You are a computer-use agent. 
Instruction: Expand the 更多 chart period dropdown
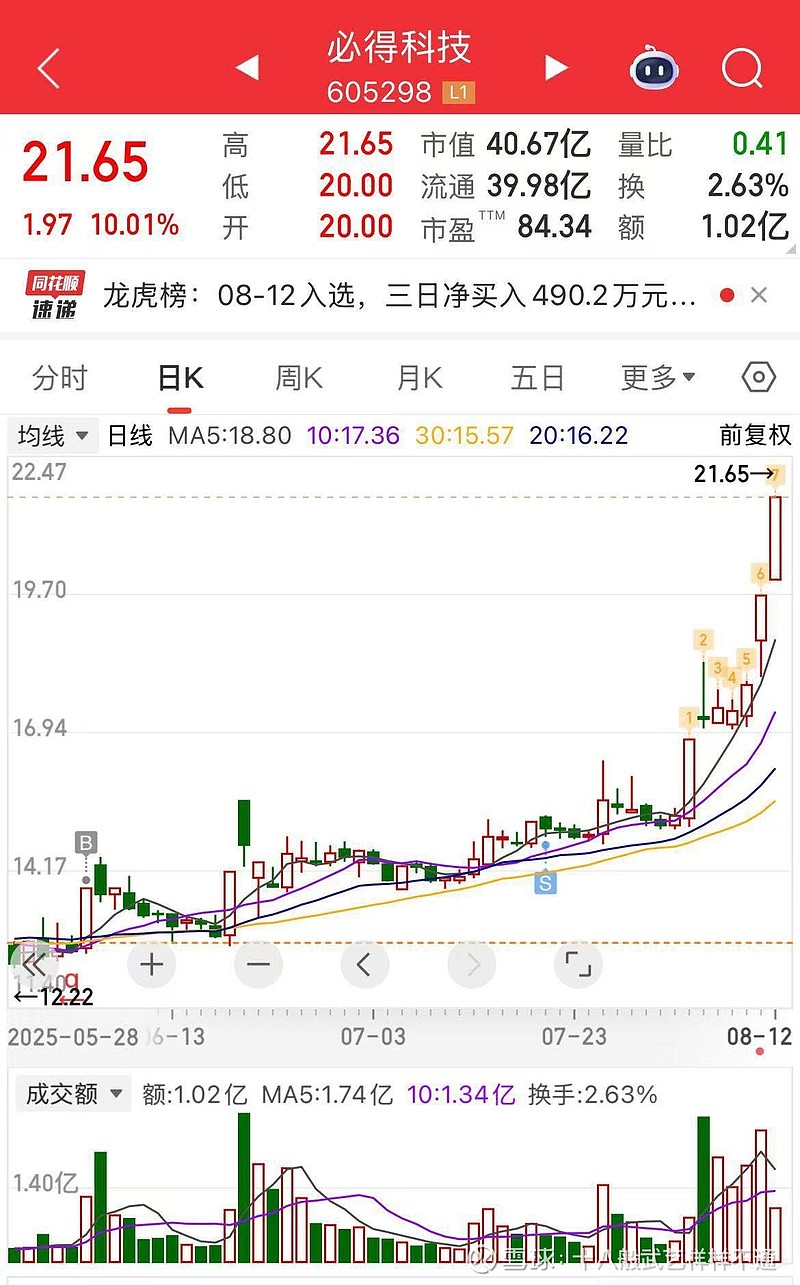coord(658,378)
